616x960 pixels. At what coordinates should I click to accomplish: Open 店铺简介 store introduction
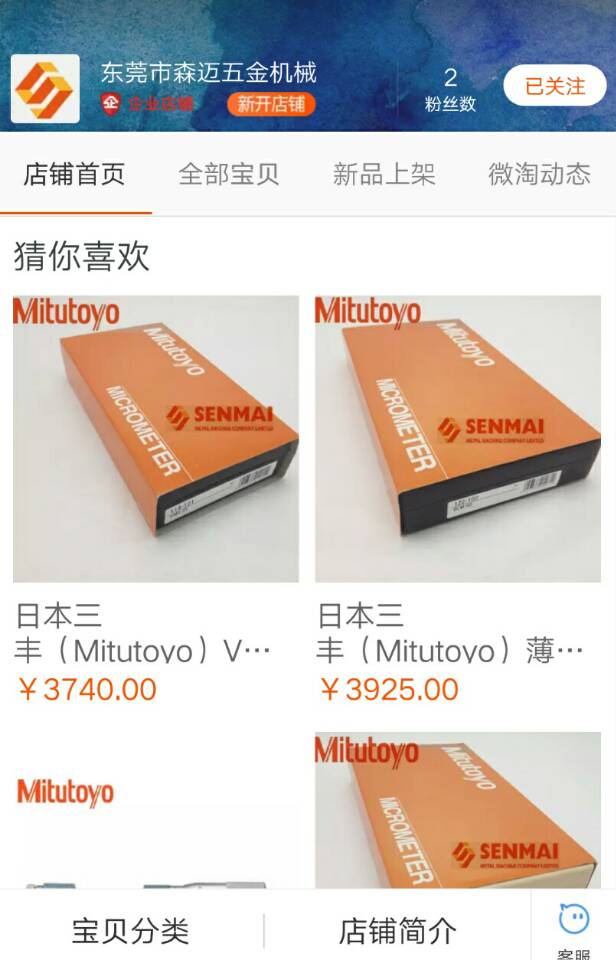coord(397,931)
